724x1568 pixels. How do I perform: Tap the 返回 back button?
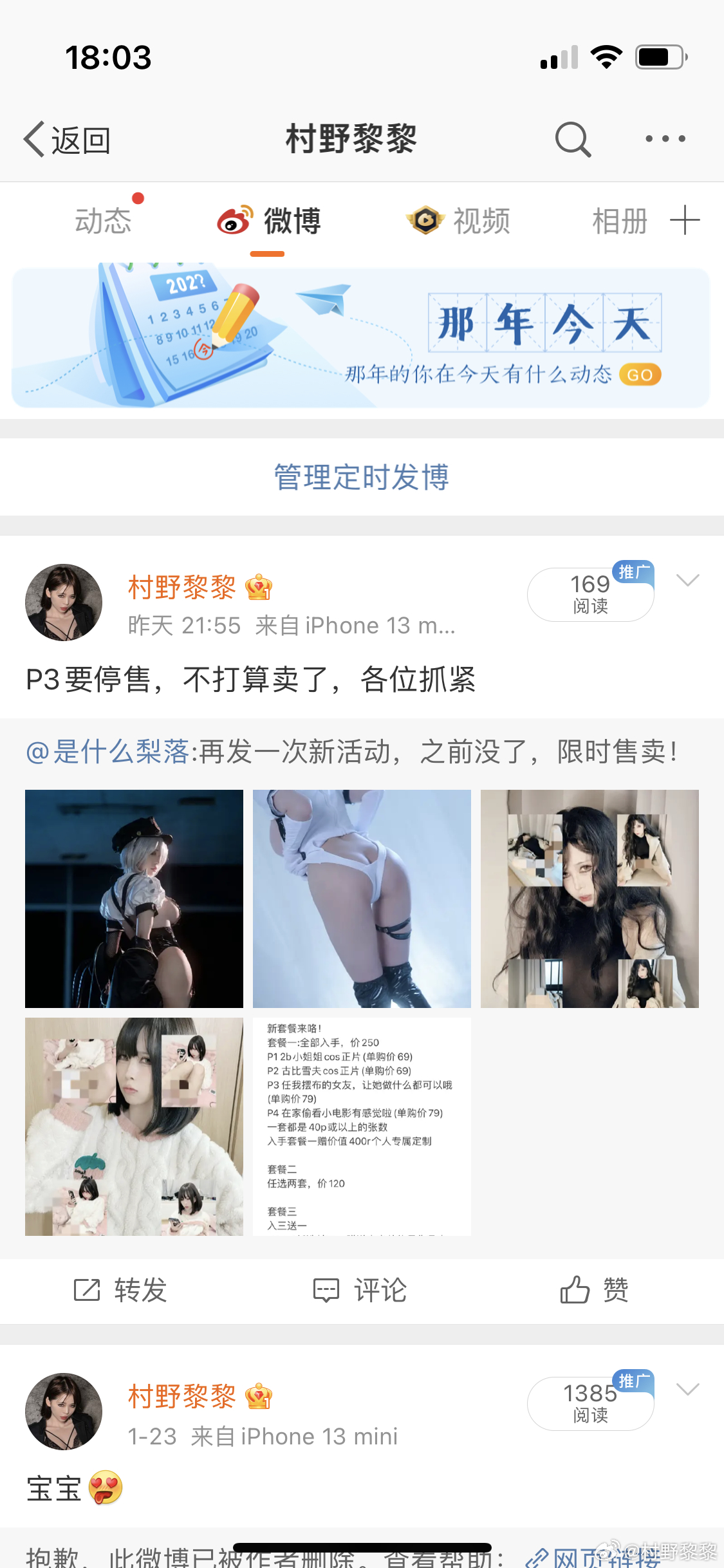(x=67, y=139)
